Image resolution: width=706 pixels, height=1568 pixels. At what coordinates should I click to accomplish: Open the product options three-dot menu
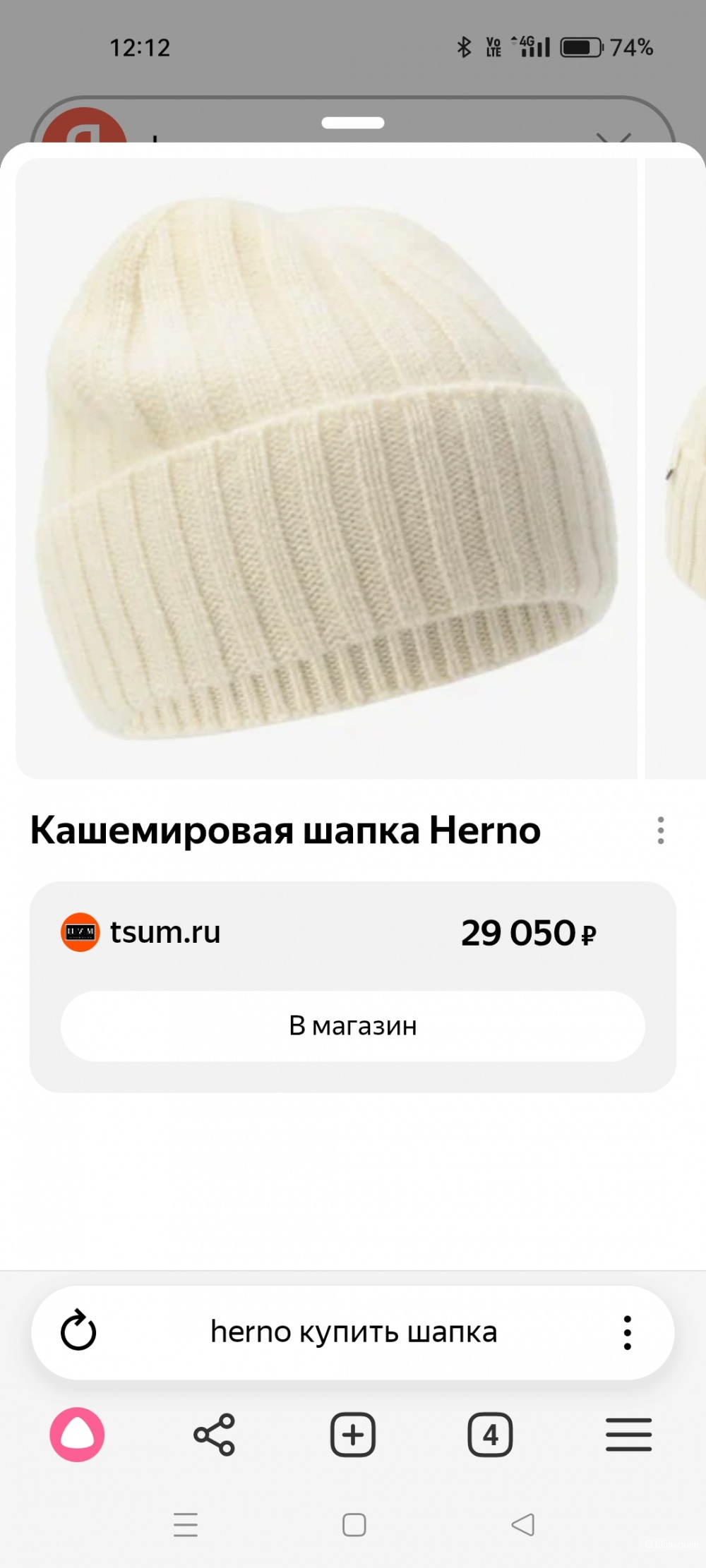click(660, 831)
